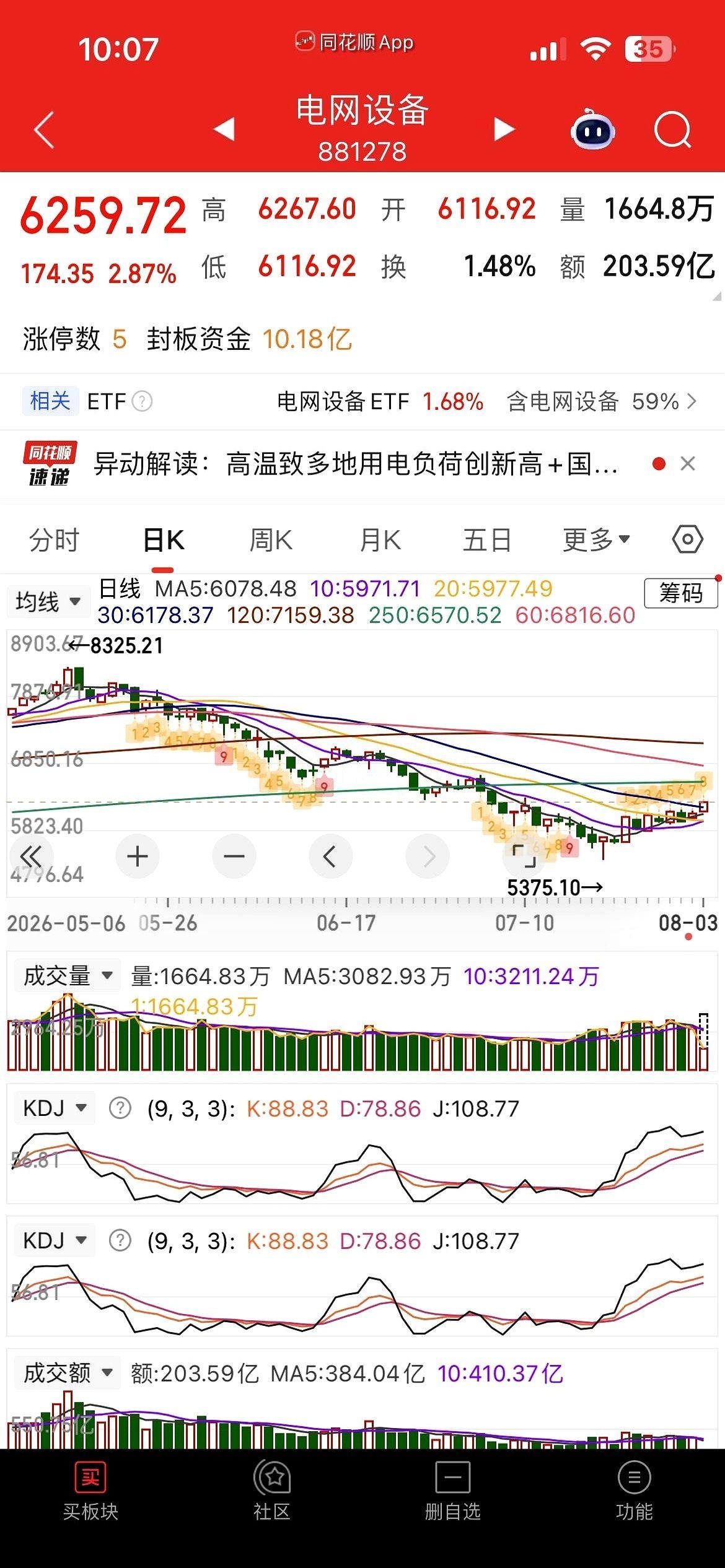
Task: Go back using the top-left arrow
Action: (x=44, y=130)
